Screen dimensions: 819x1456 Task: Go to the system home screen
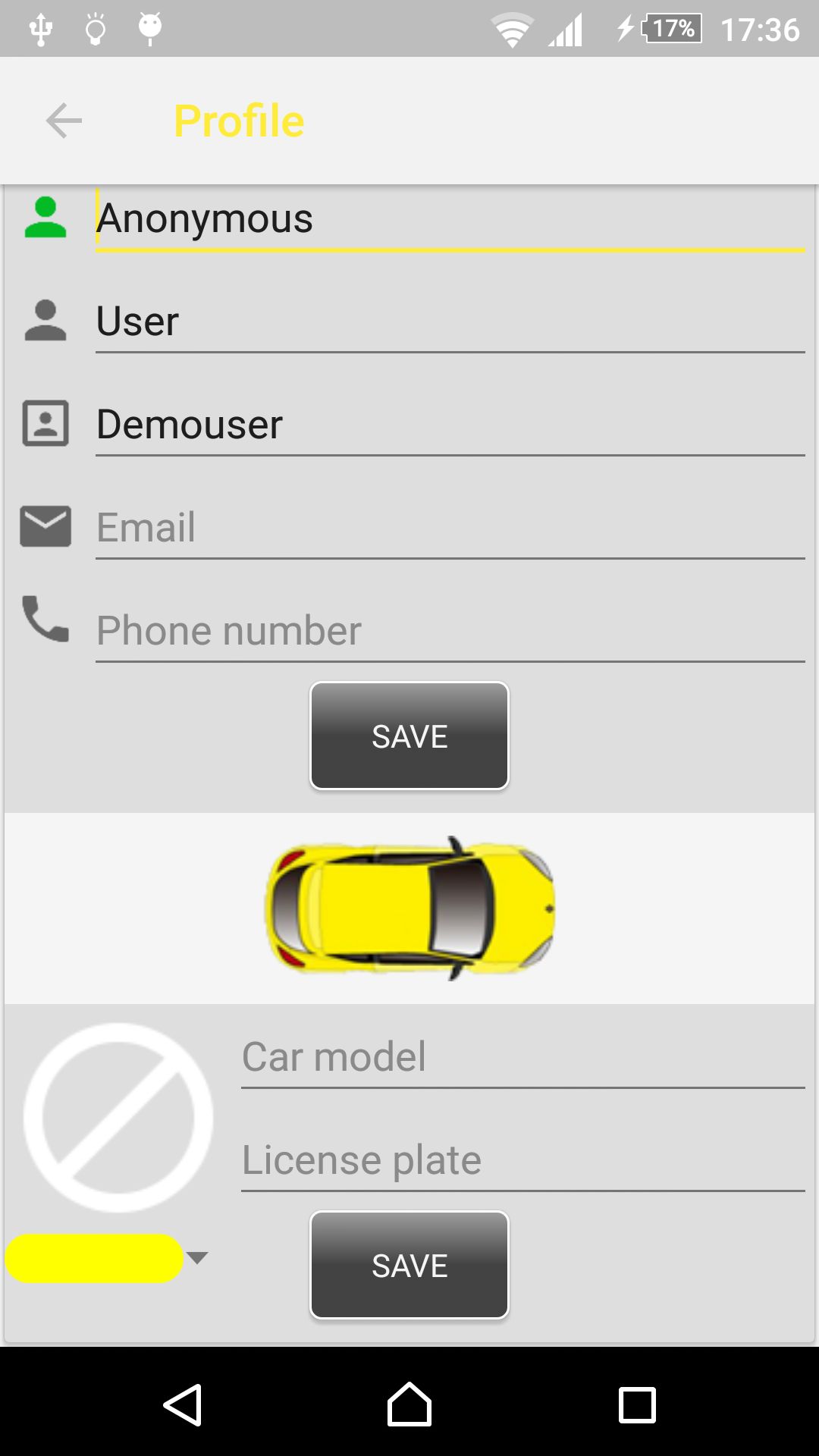click(x=409, y=1405)
